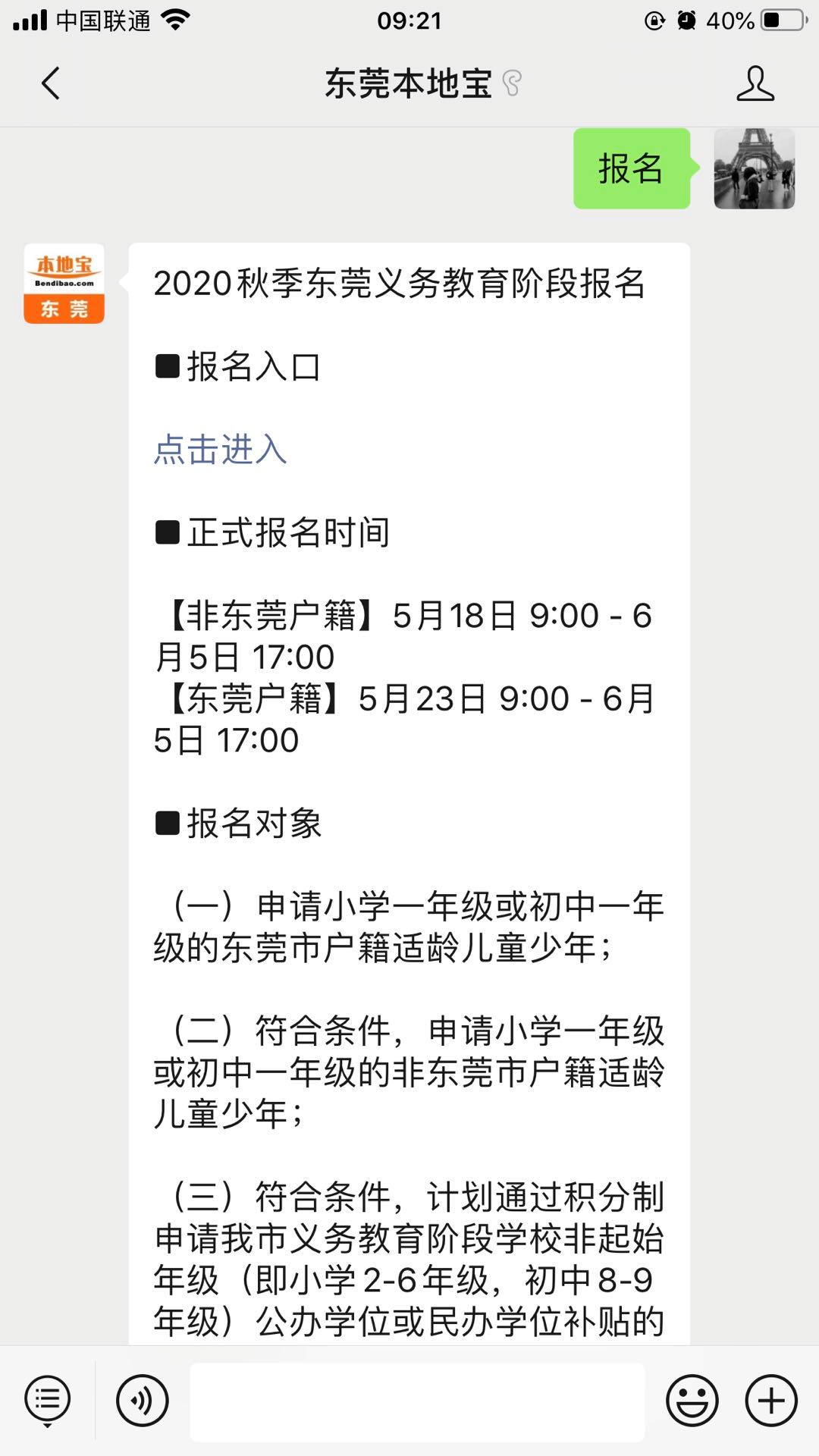Toggle voice input with the speaker button
The height and width of the screenshot is (1456, 819).
(x=144, y=1401)
